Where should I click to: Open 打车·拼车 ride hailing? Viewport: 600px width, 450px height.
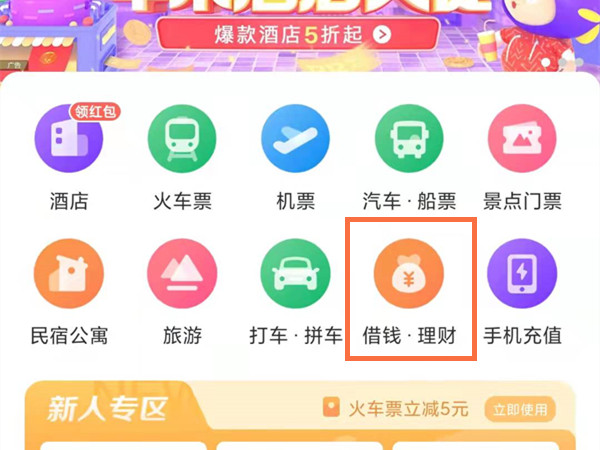(x=295, y=275)
